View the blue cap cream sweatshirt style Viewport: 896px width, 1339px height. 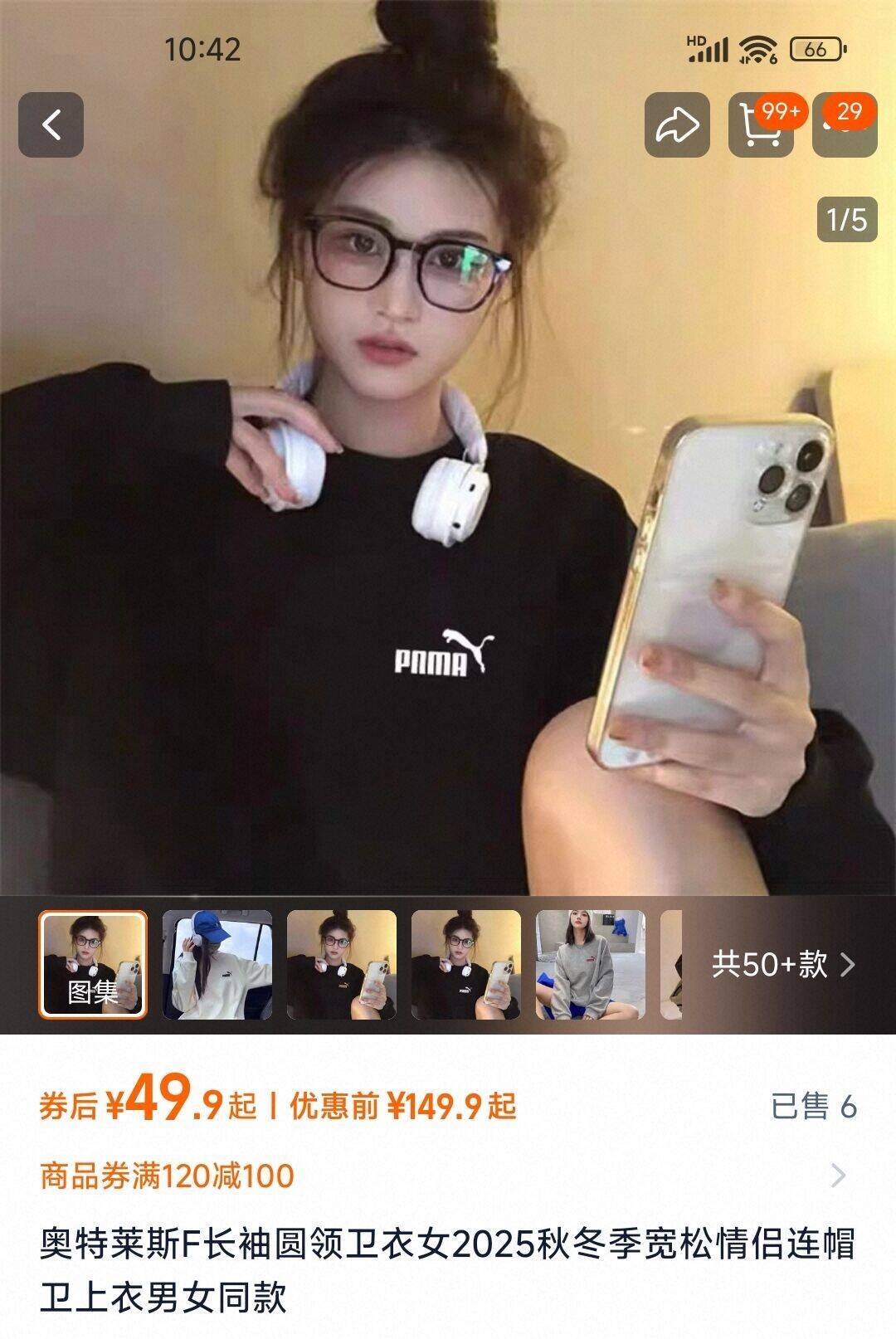[x=217, y=964]
